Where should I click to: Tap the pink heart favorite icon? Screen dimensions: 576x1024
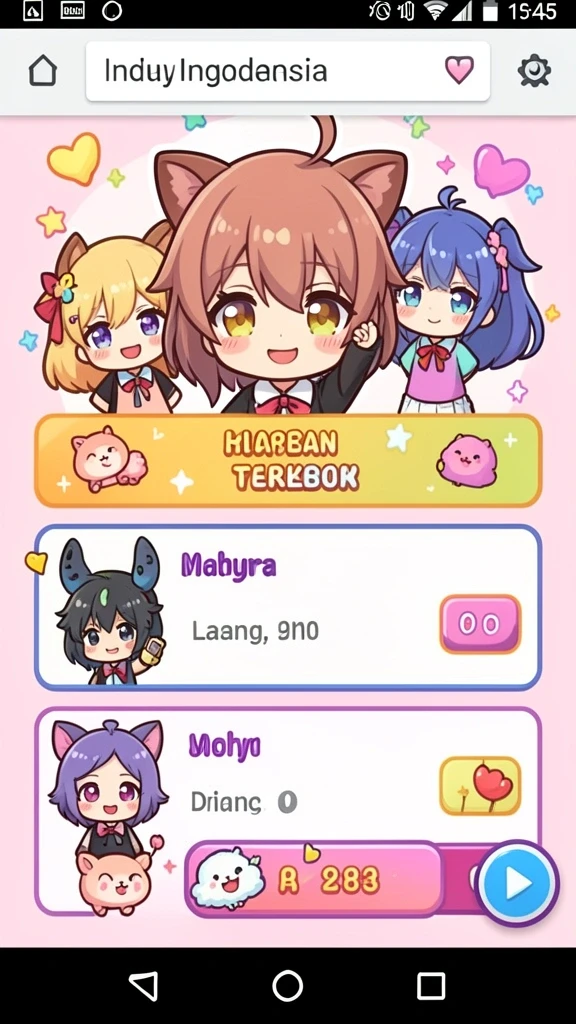click(x=459, y=70)
